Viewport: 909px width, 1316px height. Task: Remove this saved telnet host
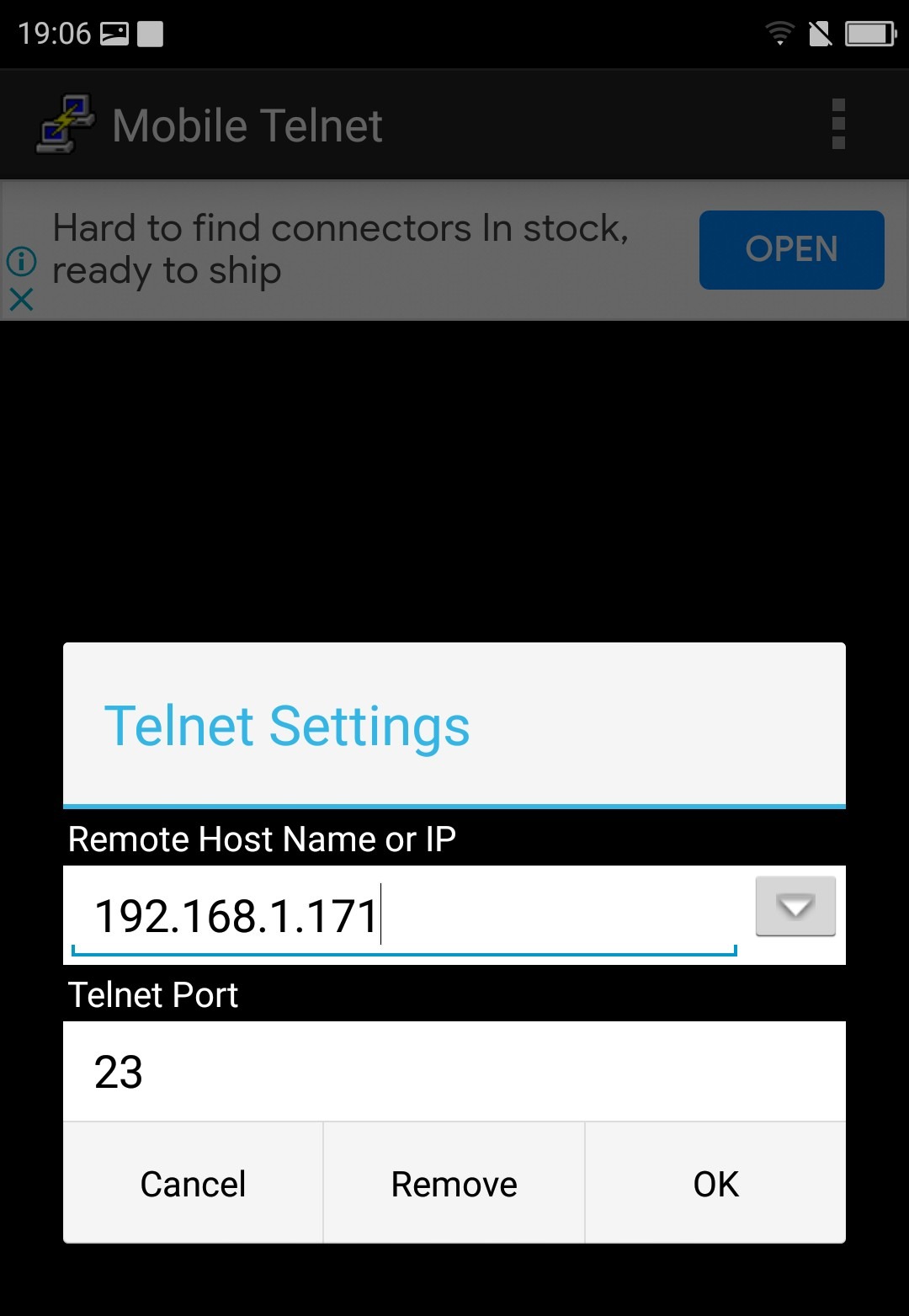(454, 1183)
